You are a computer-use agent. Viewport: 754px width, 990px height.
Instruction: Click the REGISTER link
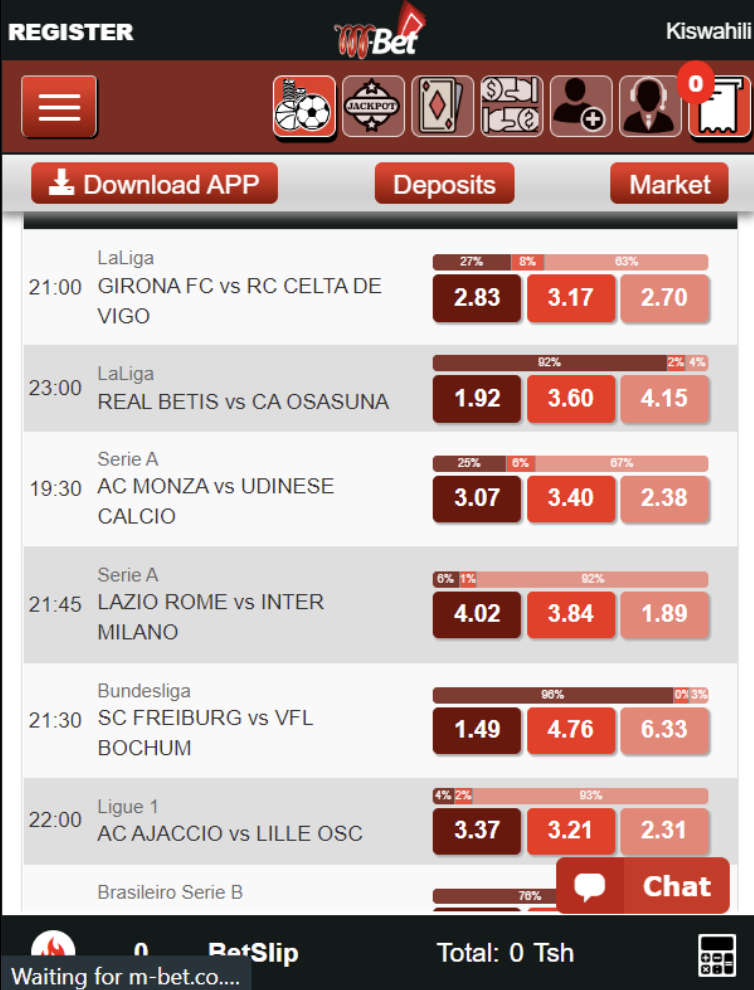point(70,31)
